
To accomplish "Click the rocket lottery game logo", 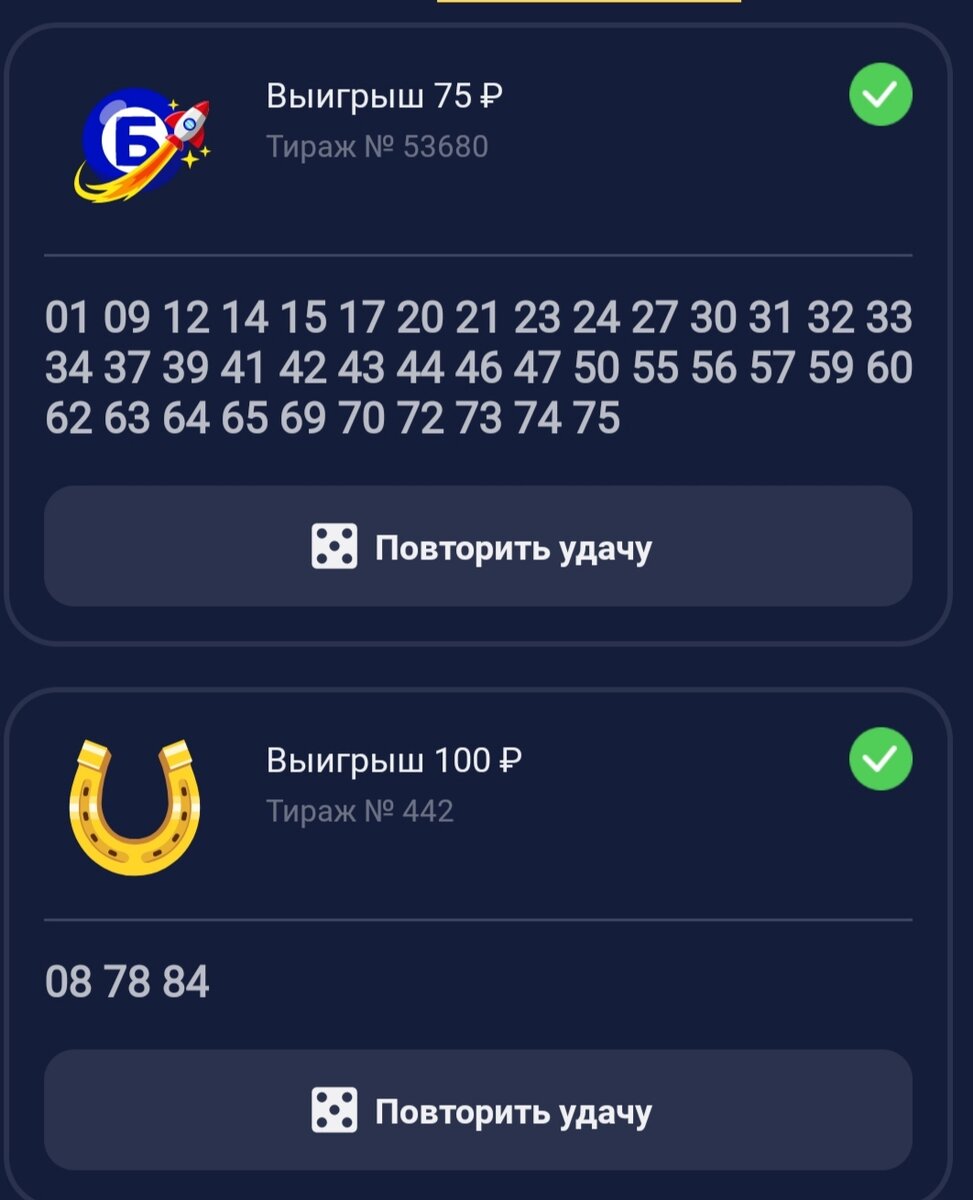I will tap(140, 140).
